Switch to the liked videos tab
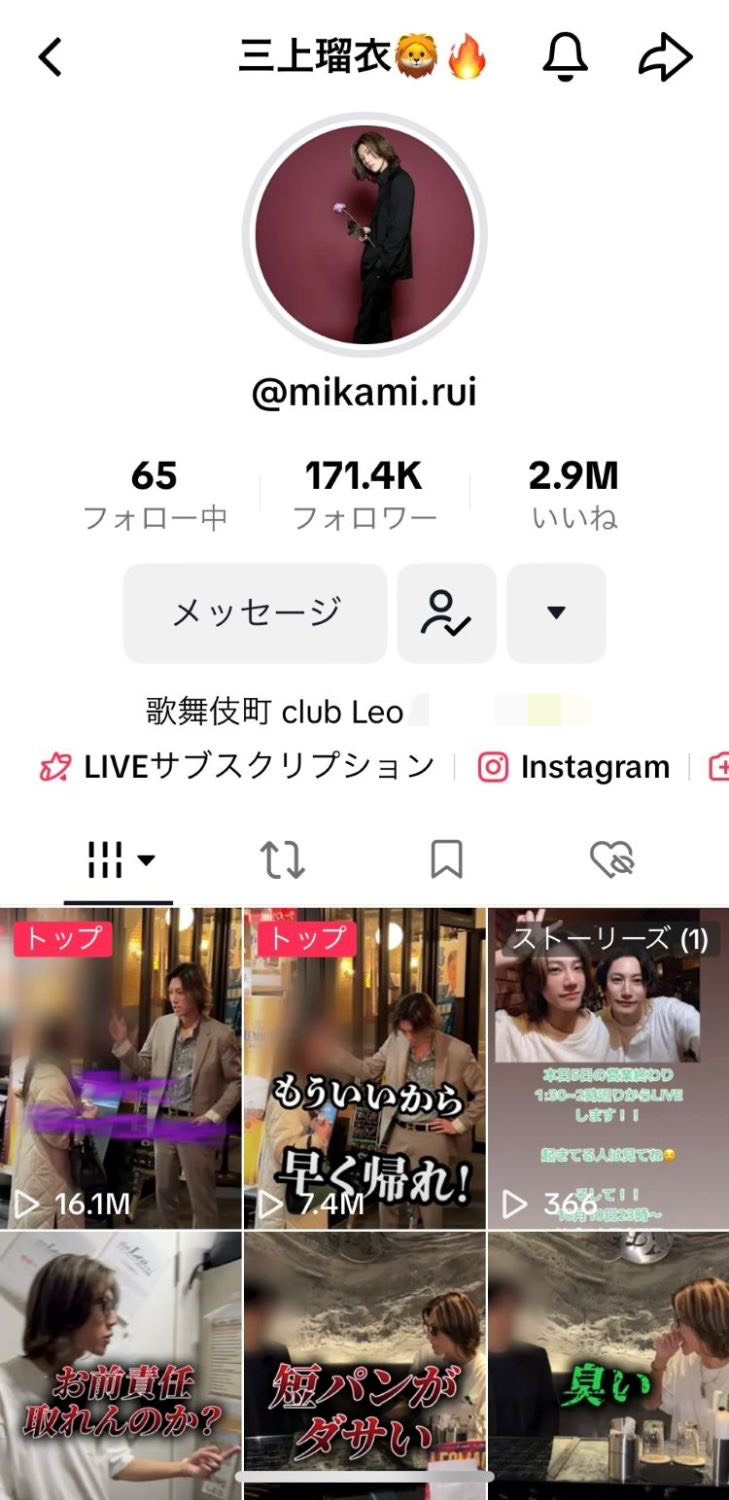Viewport: 729px width, 1500px height. coord(612,858)
